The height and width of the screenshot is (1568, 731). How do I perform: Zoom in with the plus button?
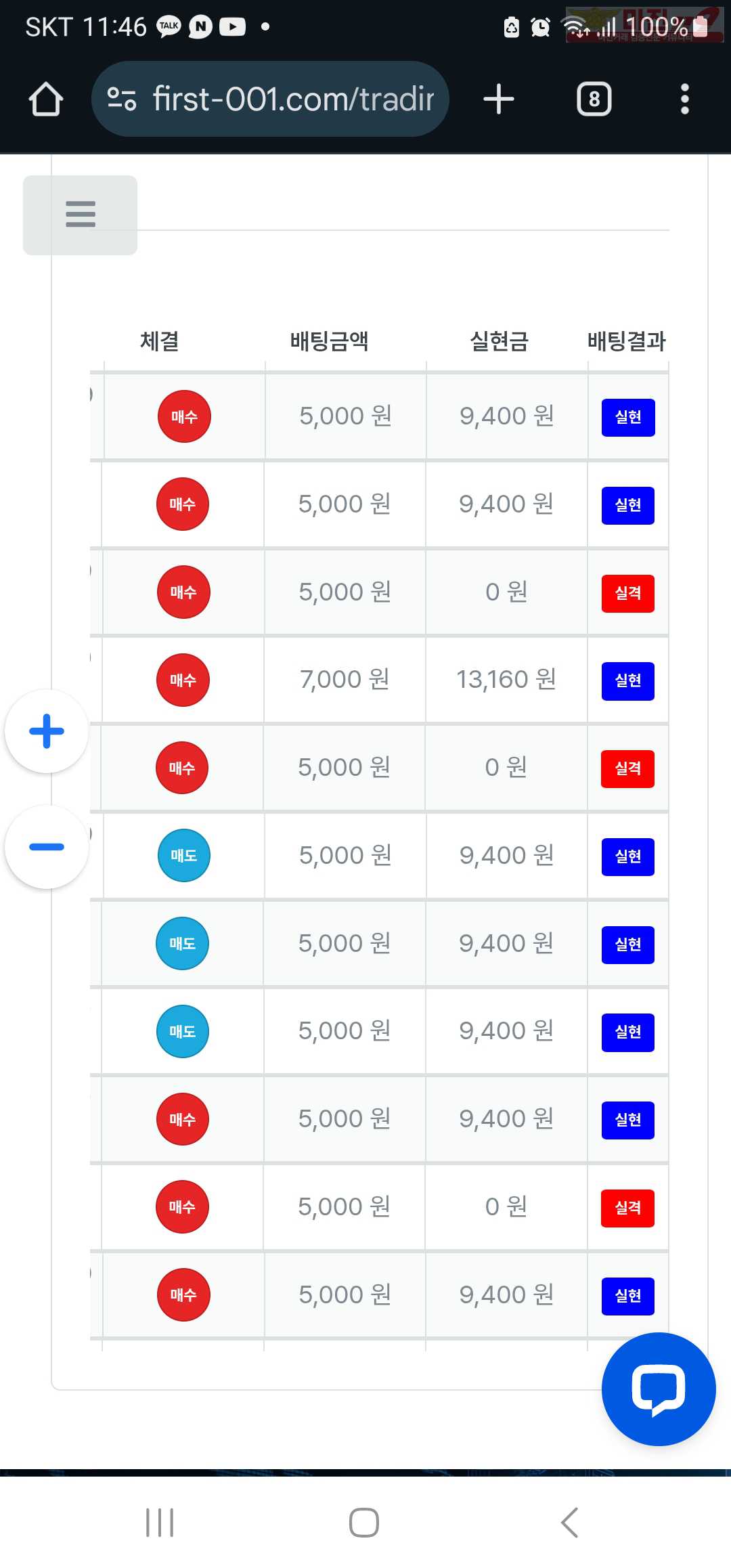coord(47,731)
